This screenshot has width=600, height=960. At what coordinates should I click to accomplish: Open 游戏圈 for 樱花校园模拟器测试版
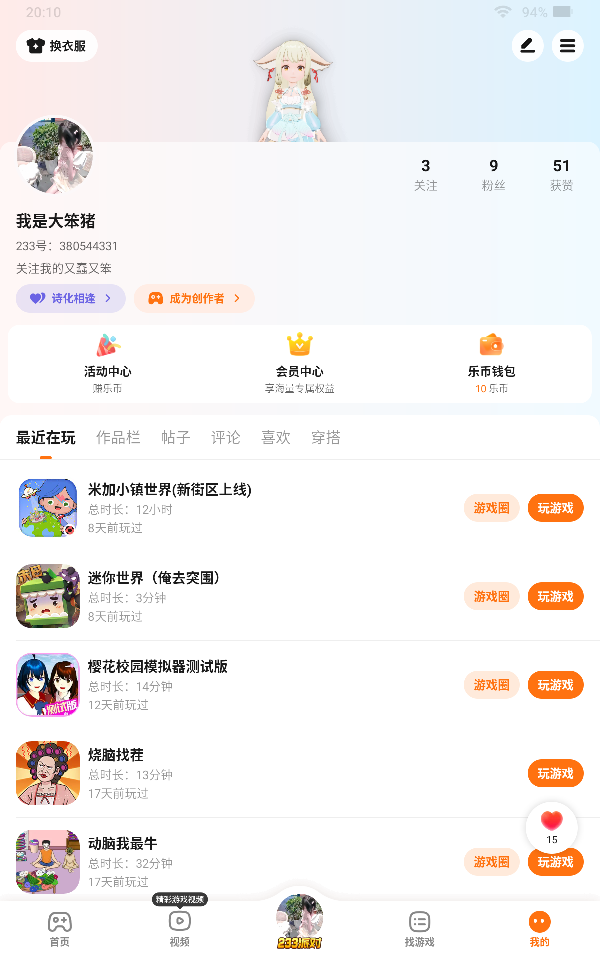pyautogui.click(x=491, y=685)
